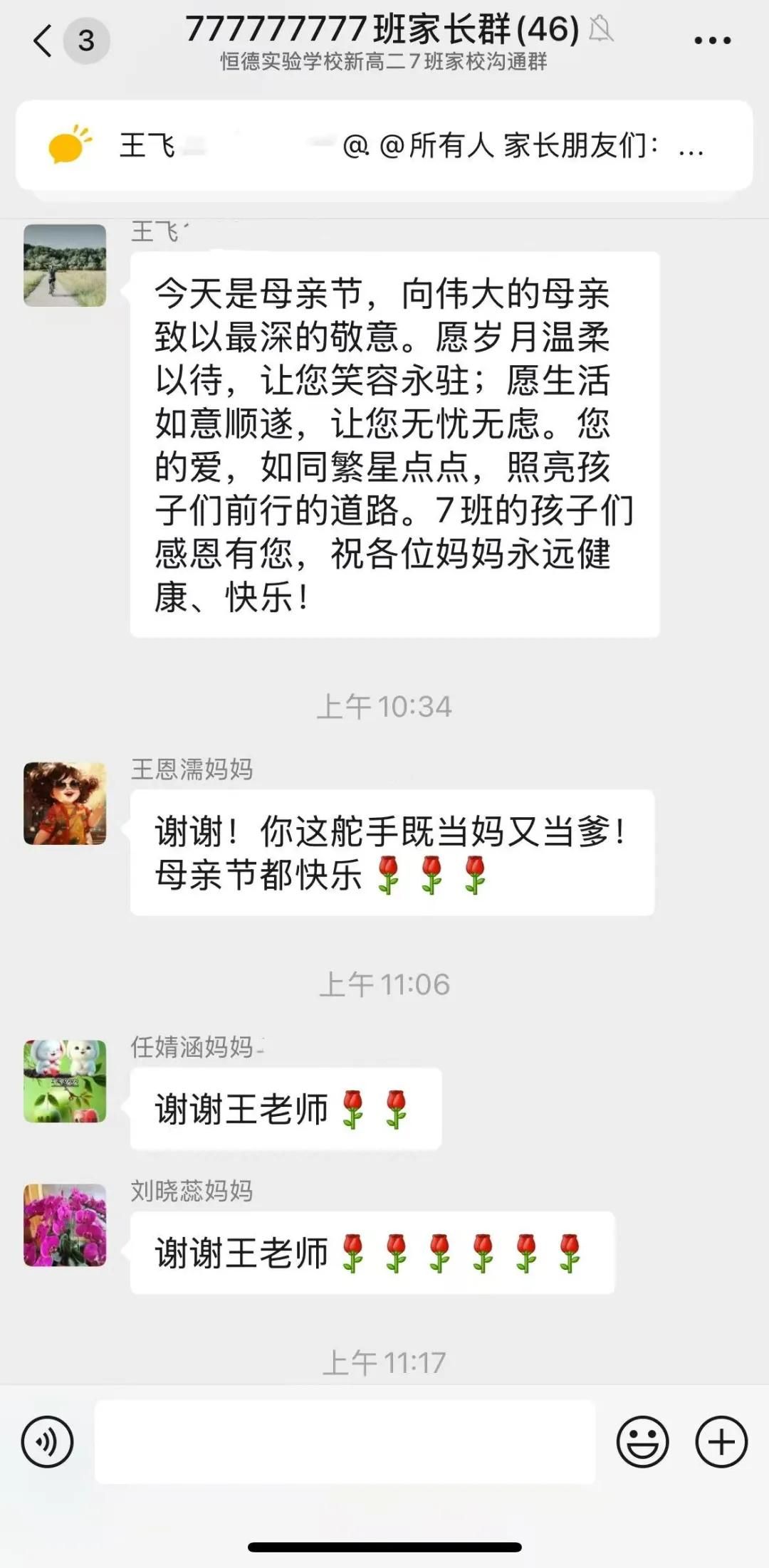
Task: Open the plus attachments menu
Action: click(721, 1442)
